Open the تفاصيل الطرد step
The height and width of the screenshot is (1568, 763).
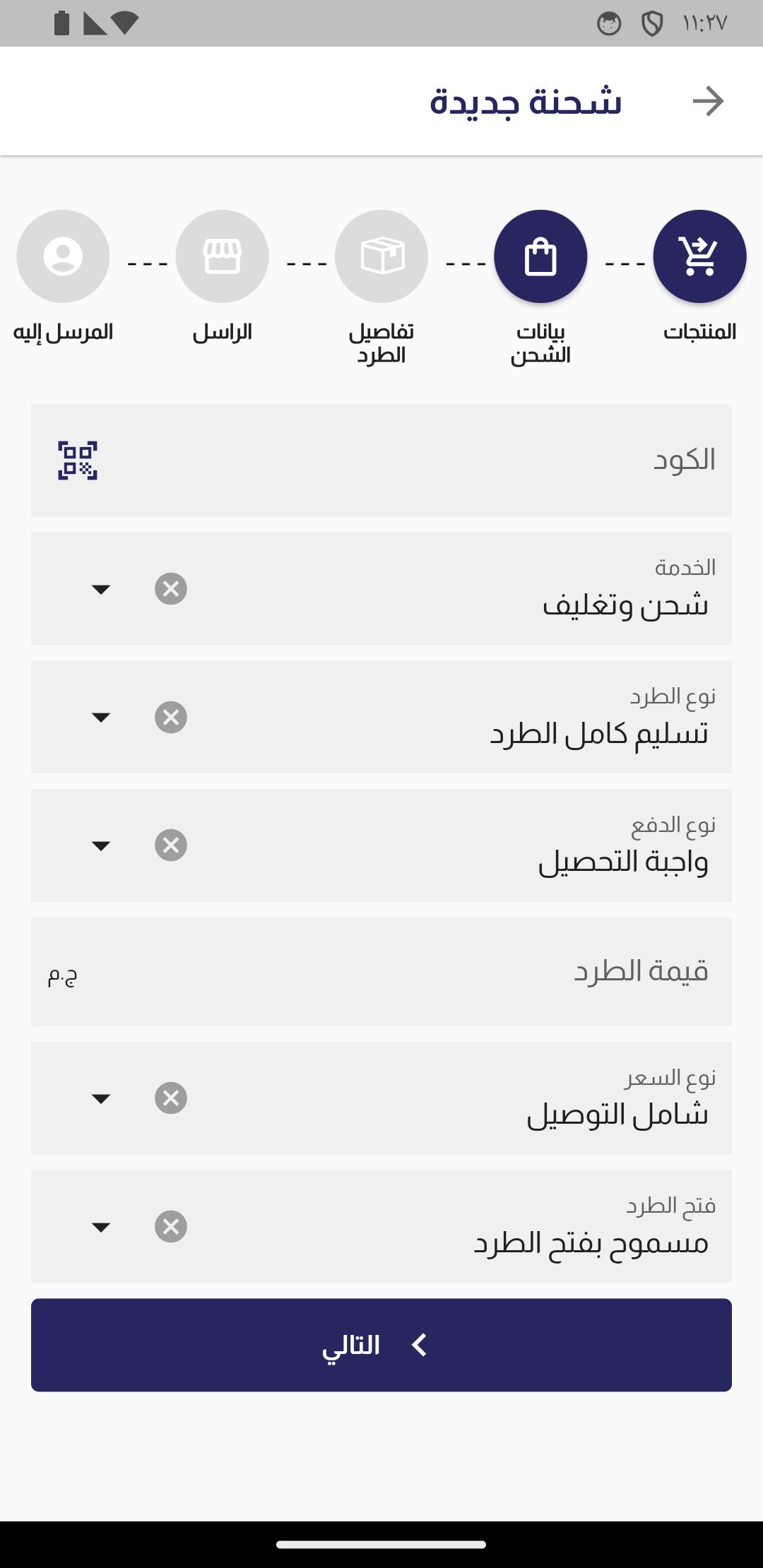pyautogui.click(x=381, y=256)
